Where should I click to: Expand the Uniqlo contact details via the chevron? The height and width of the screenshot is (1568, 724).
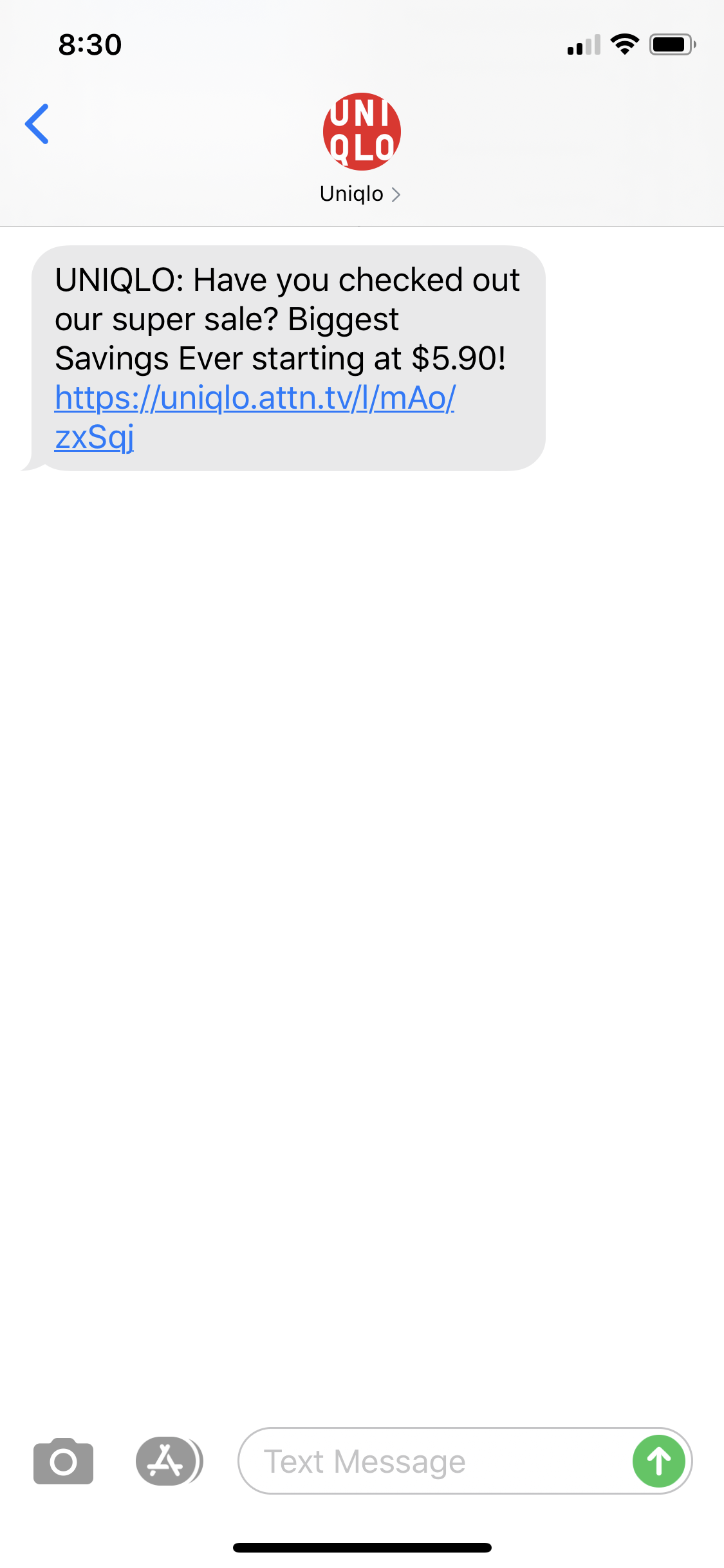(396, 194)
